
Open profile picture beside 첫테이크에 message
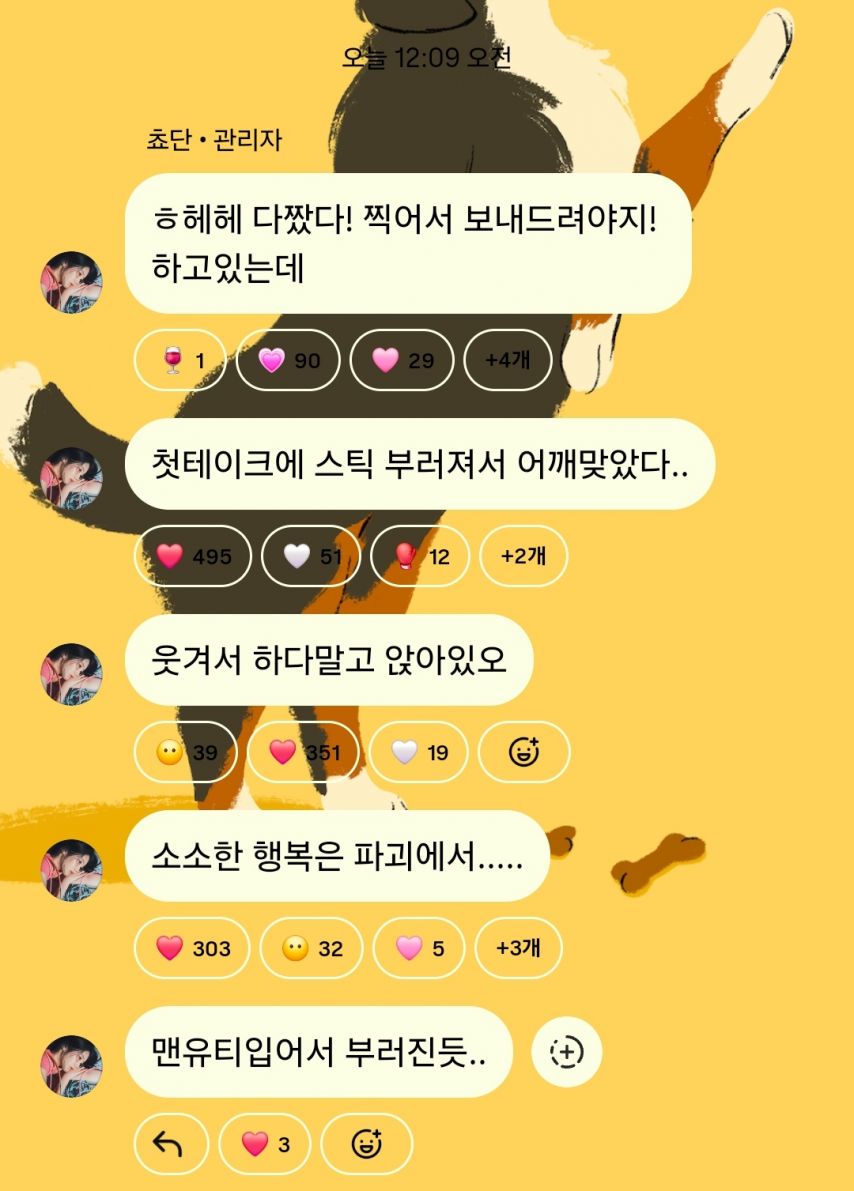point(72,478)
